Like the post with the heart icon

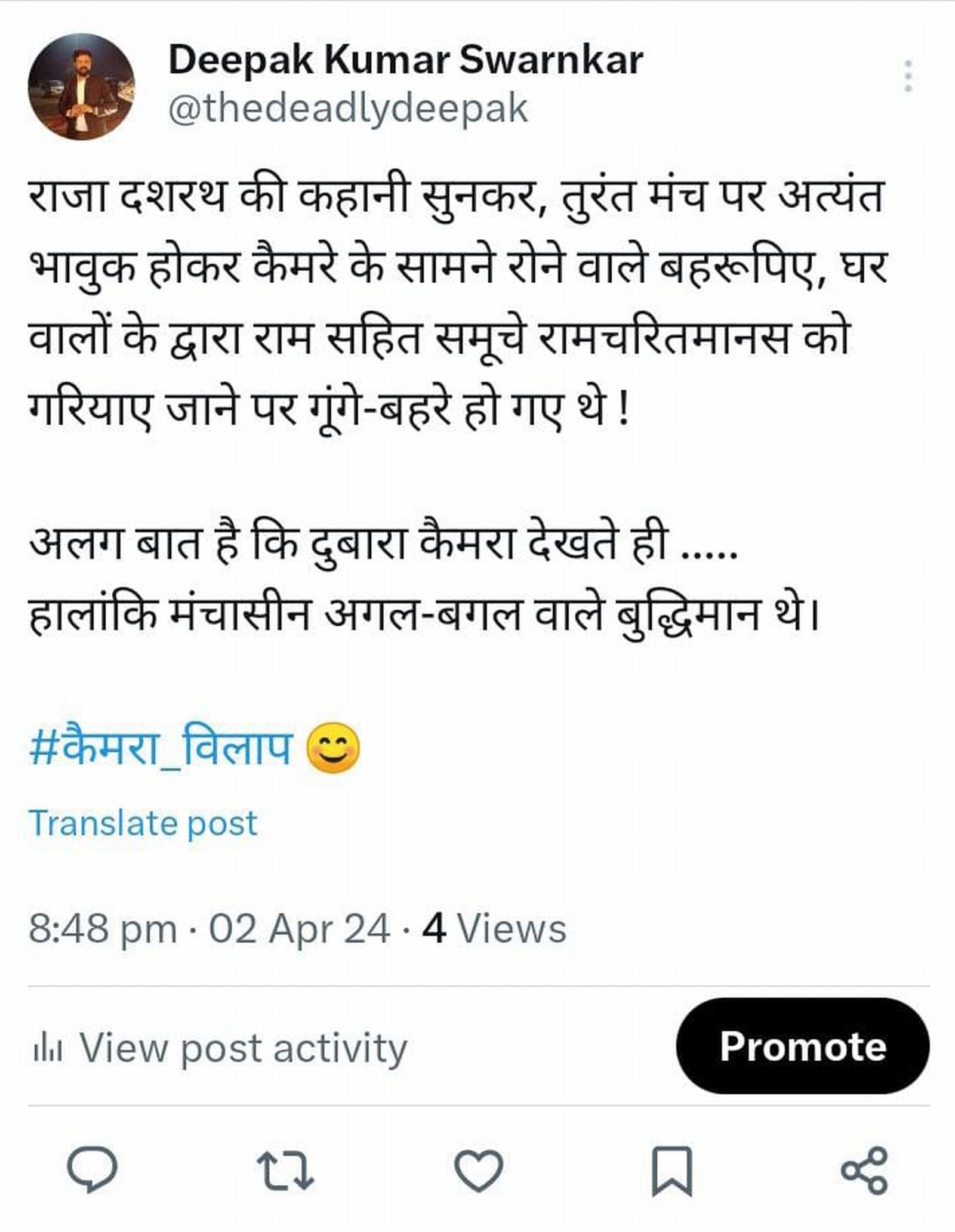[x=479, y=1170]
